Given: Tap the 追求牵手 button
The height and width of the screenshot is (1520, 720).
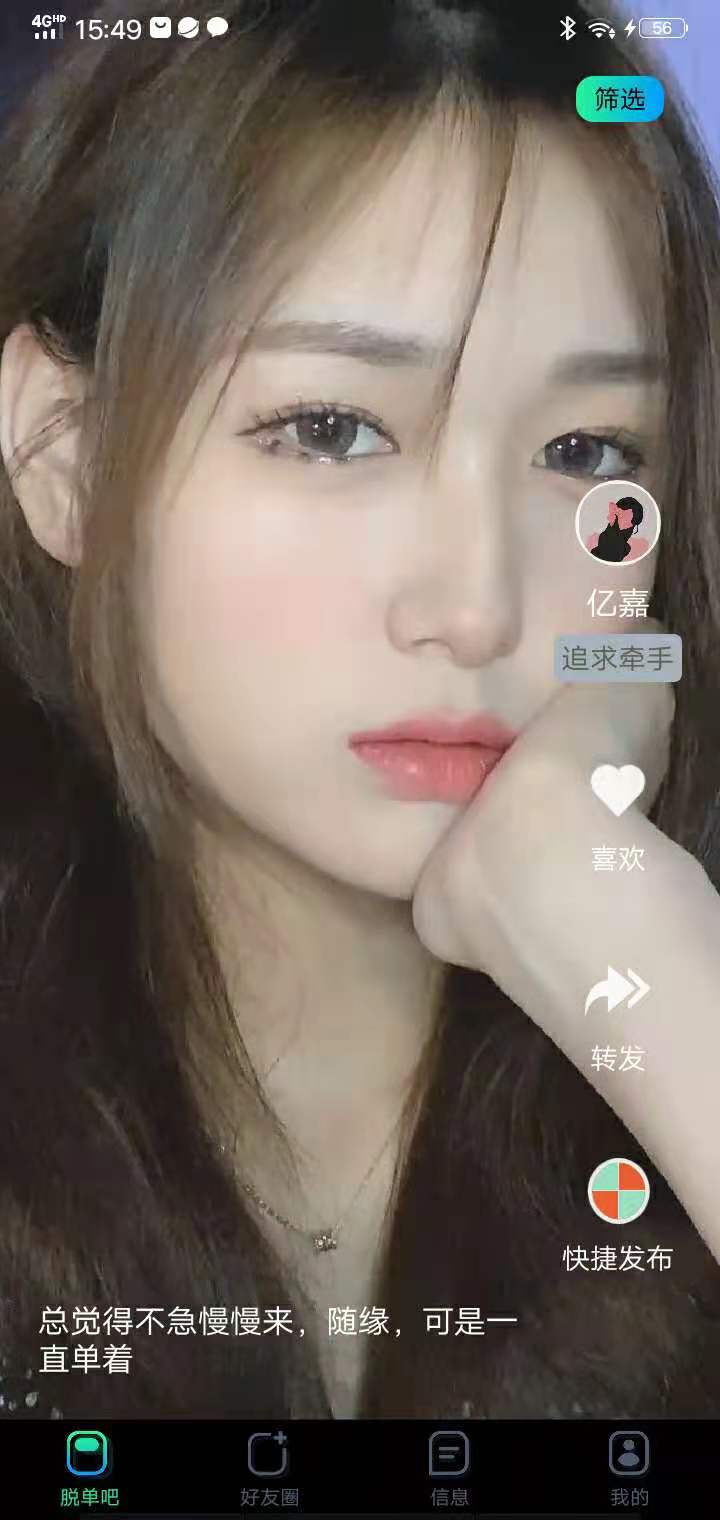Looking at the screenshot, I should tap(618, 658).
